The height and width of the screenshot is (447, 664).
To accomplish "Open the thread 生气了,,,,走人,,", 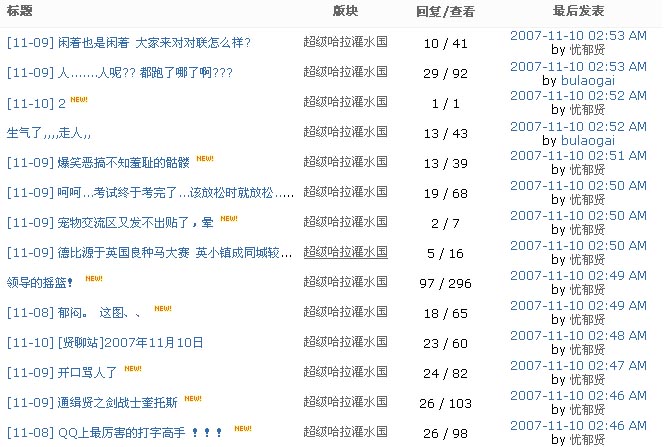I will [x=49, y=133].
